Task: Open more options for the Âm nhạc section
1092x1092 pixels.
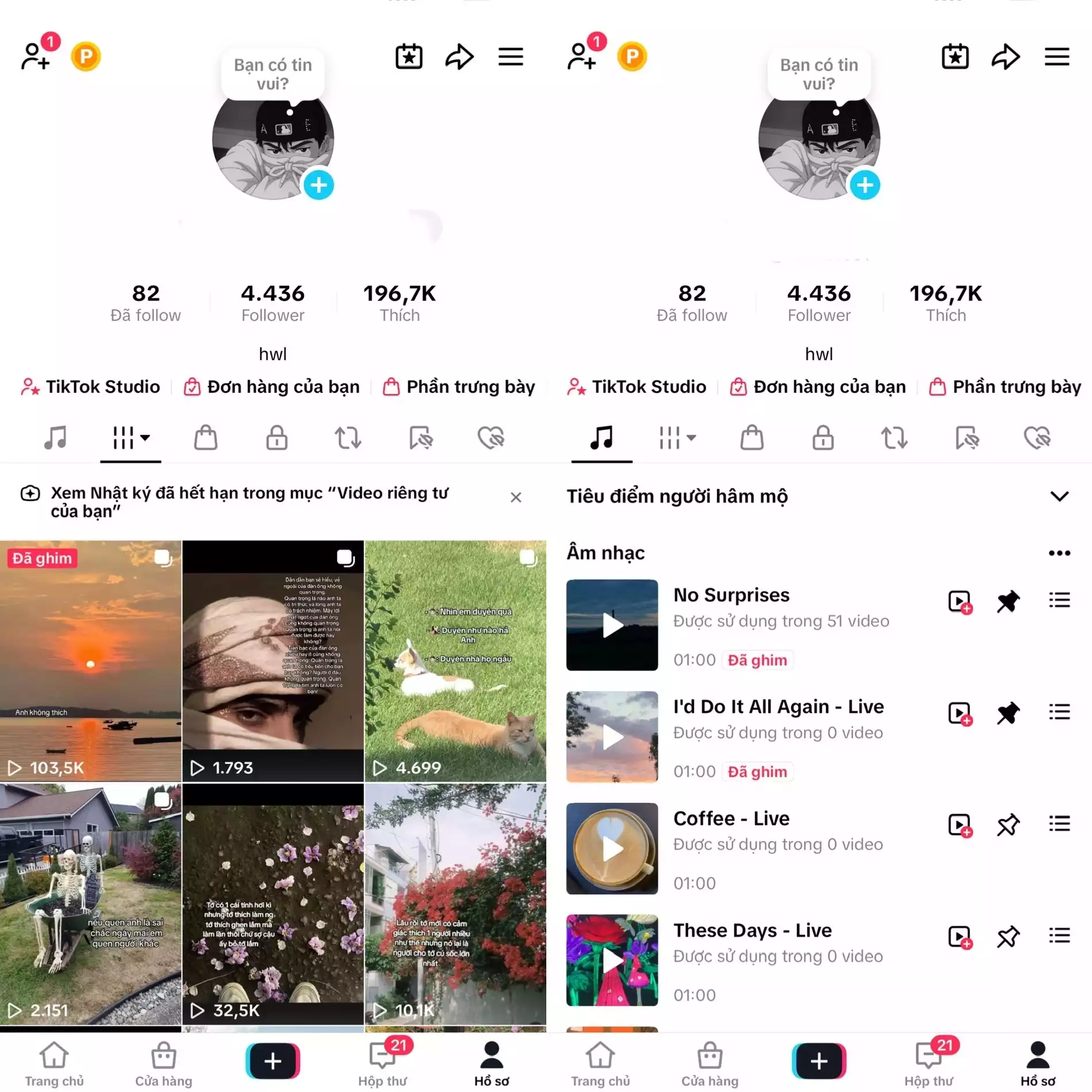Action: click(1059, 553)
